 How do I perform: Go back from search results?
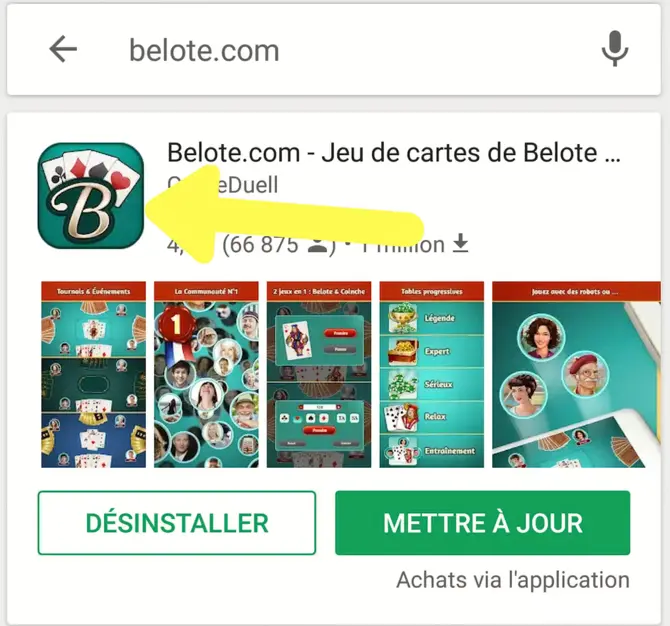click(x=63, y=49)
